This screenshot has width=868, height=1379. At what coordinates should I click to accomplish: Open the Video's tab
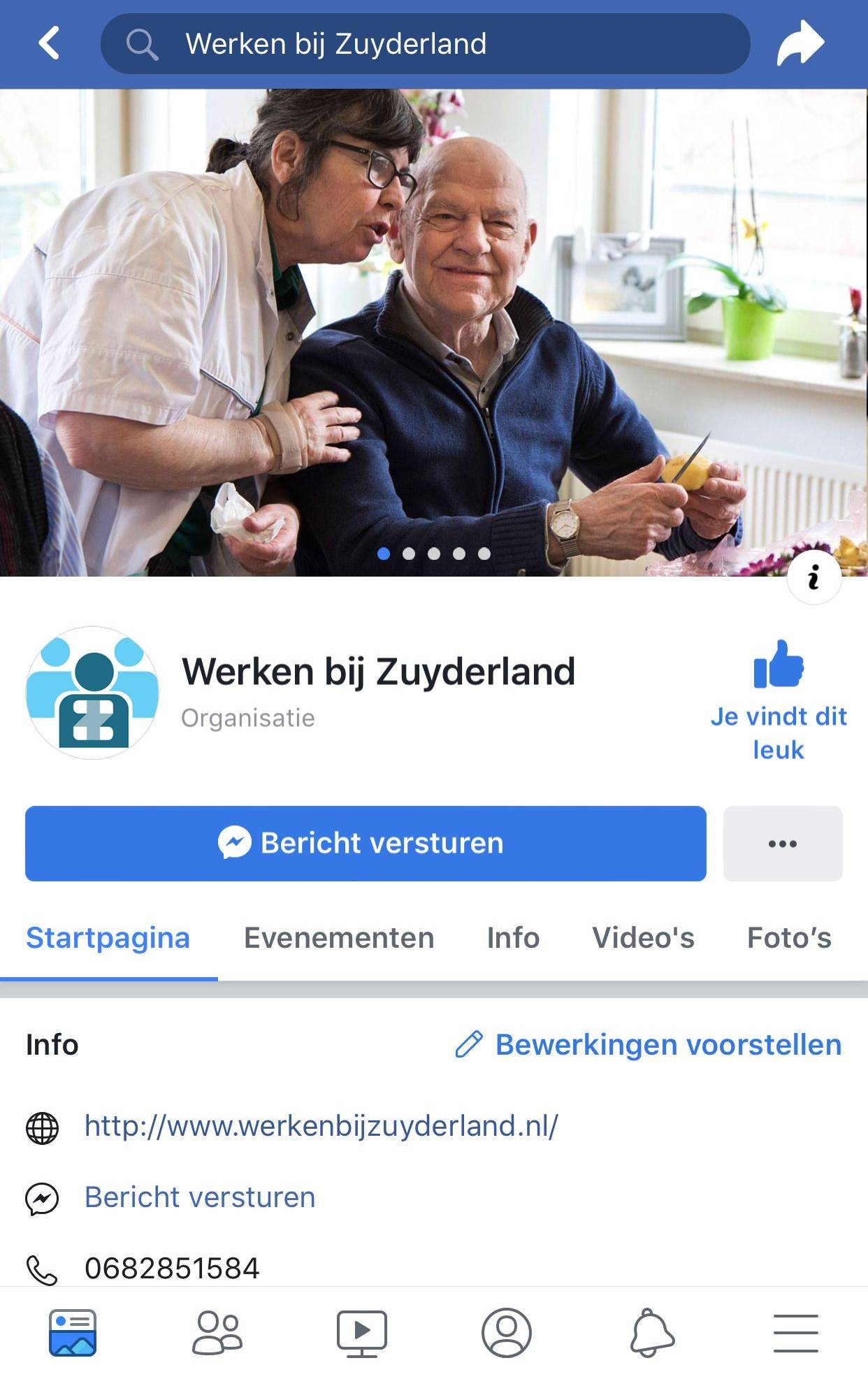[x=643, y=937]
